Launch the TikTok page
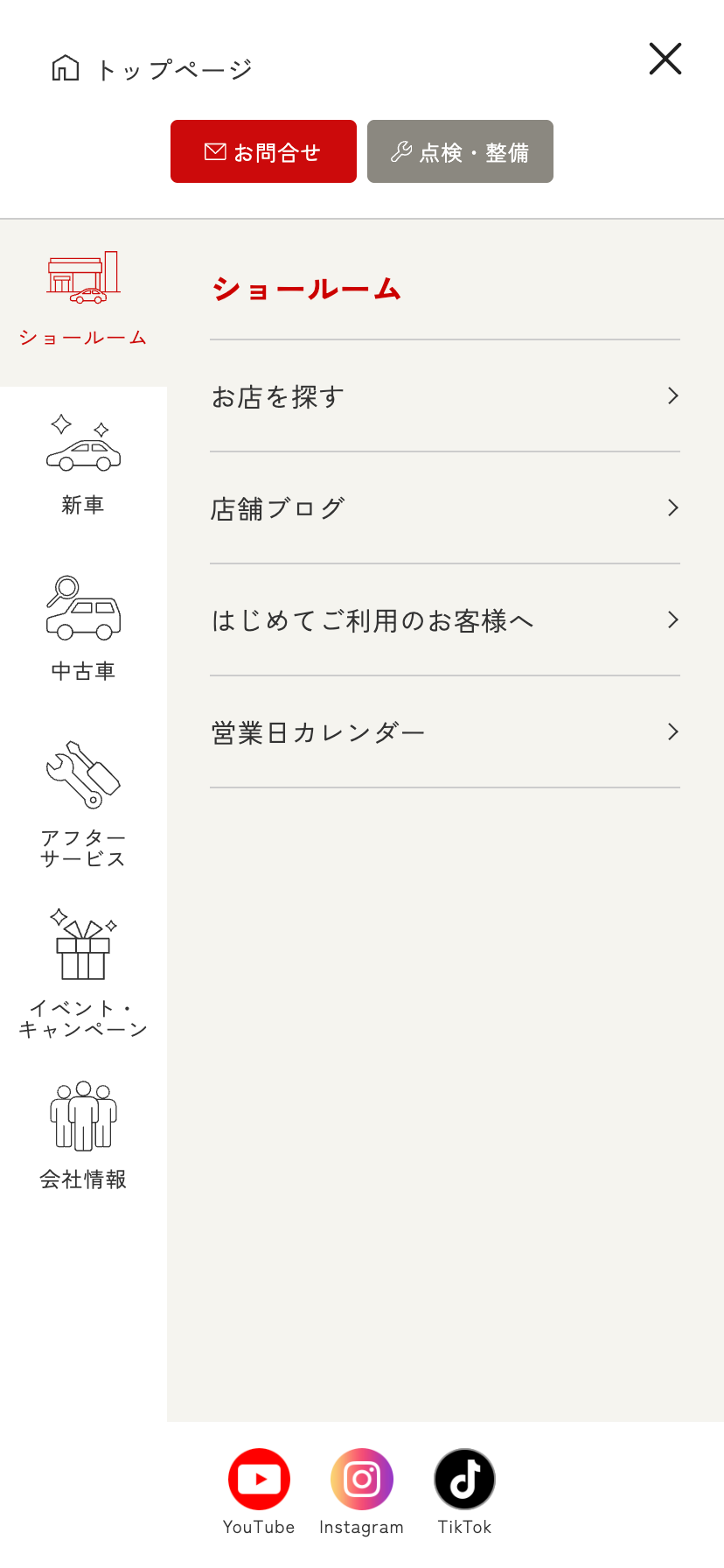 click(464, 1491)
